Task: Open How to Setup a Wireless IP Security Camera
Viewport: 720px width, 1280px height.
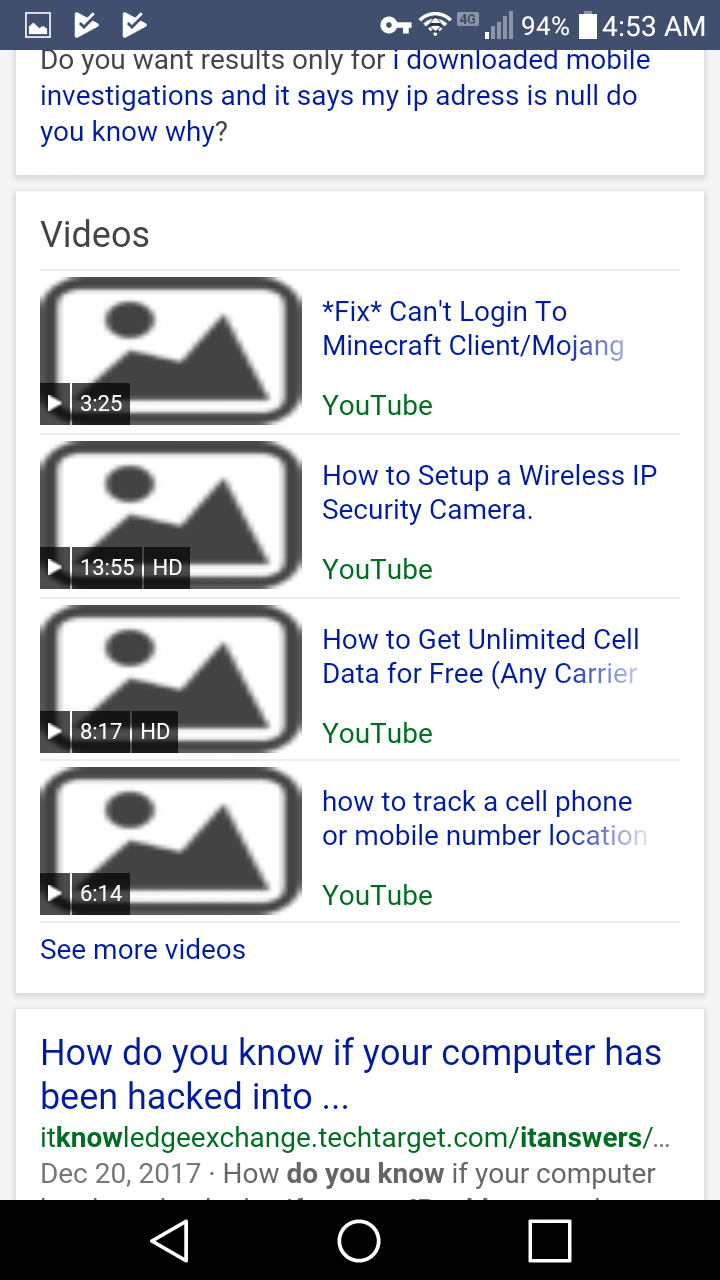Action: pyautogui.click(x=489, y=492)
